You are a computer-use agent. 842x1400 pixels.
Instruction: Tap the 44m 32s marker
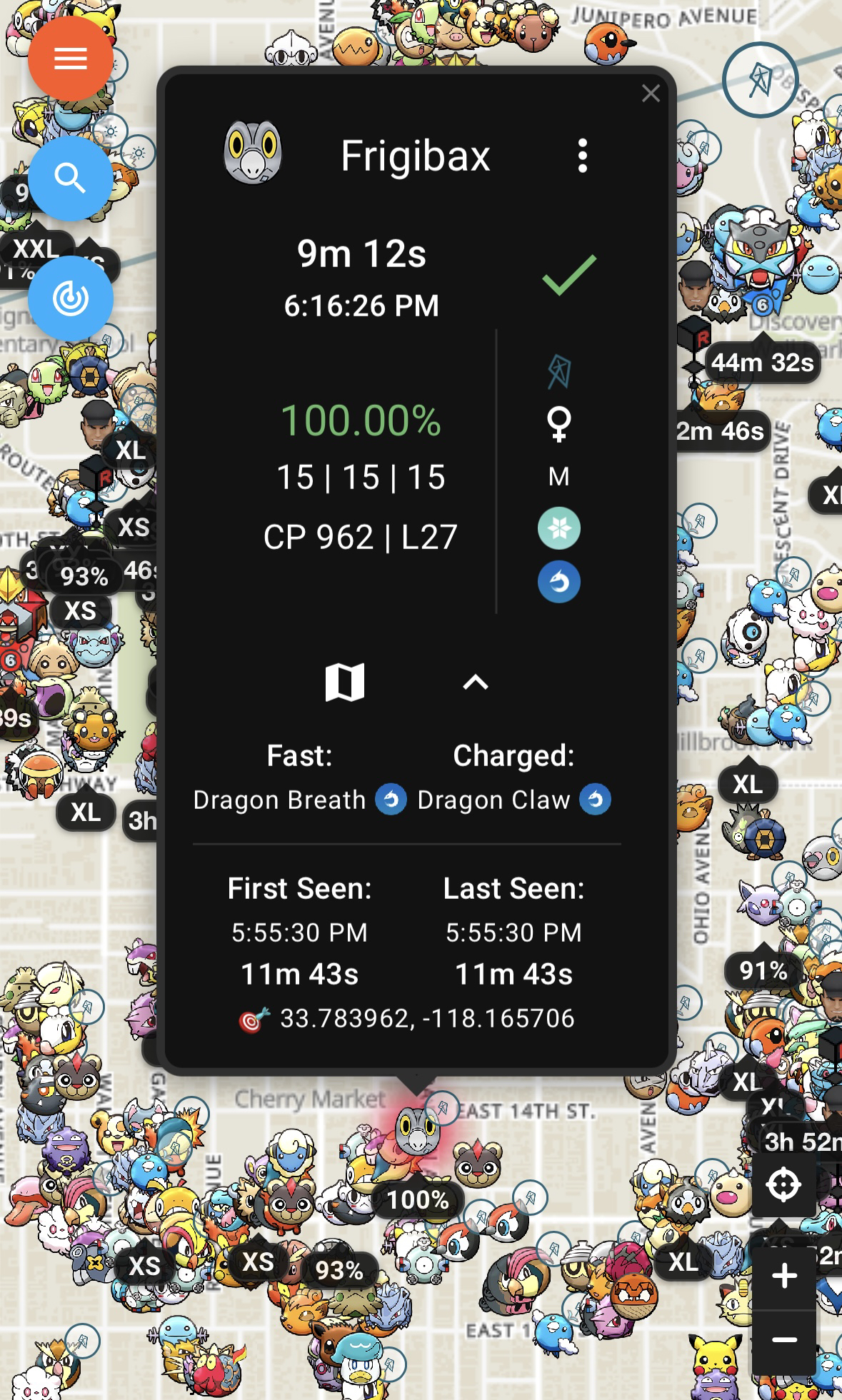(761, 363)
